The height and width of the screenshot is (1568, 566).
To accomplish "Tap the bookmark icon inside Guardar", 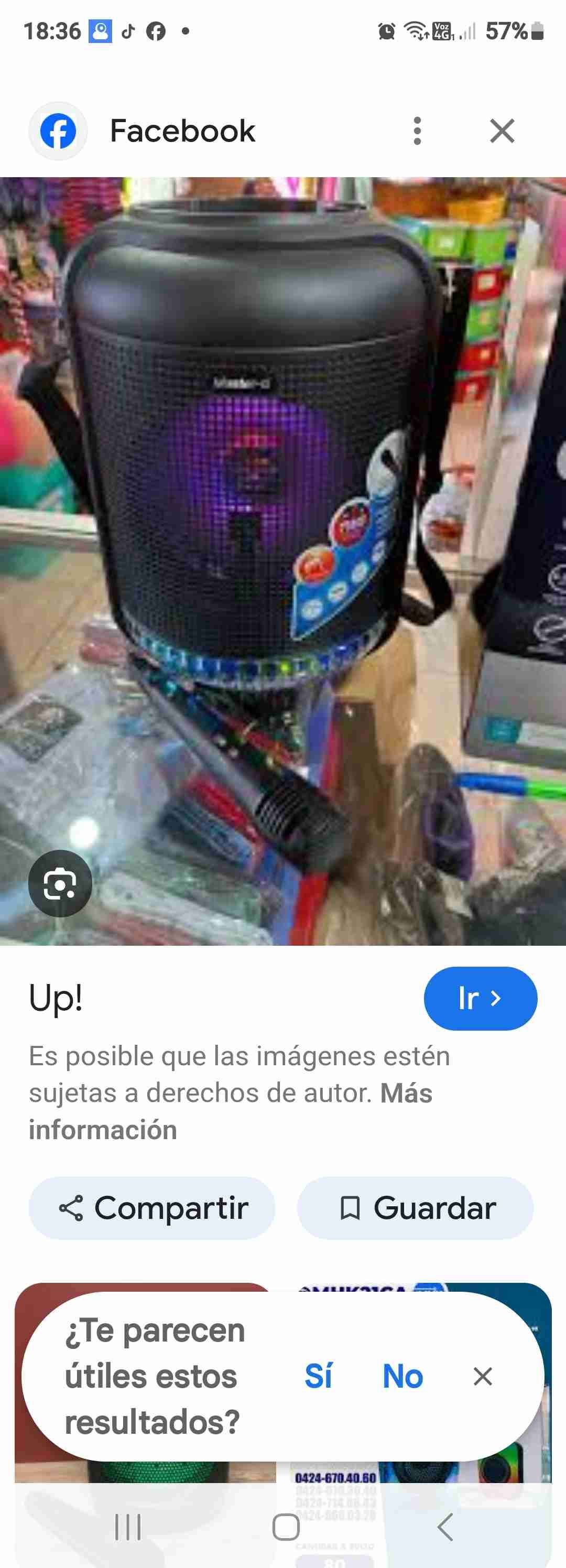I will (x=352, y=1208).
